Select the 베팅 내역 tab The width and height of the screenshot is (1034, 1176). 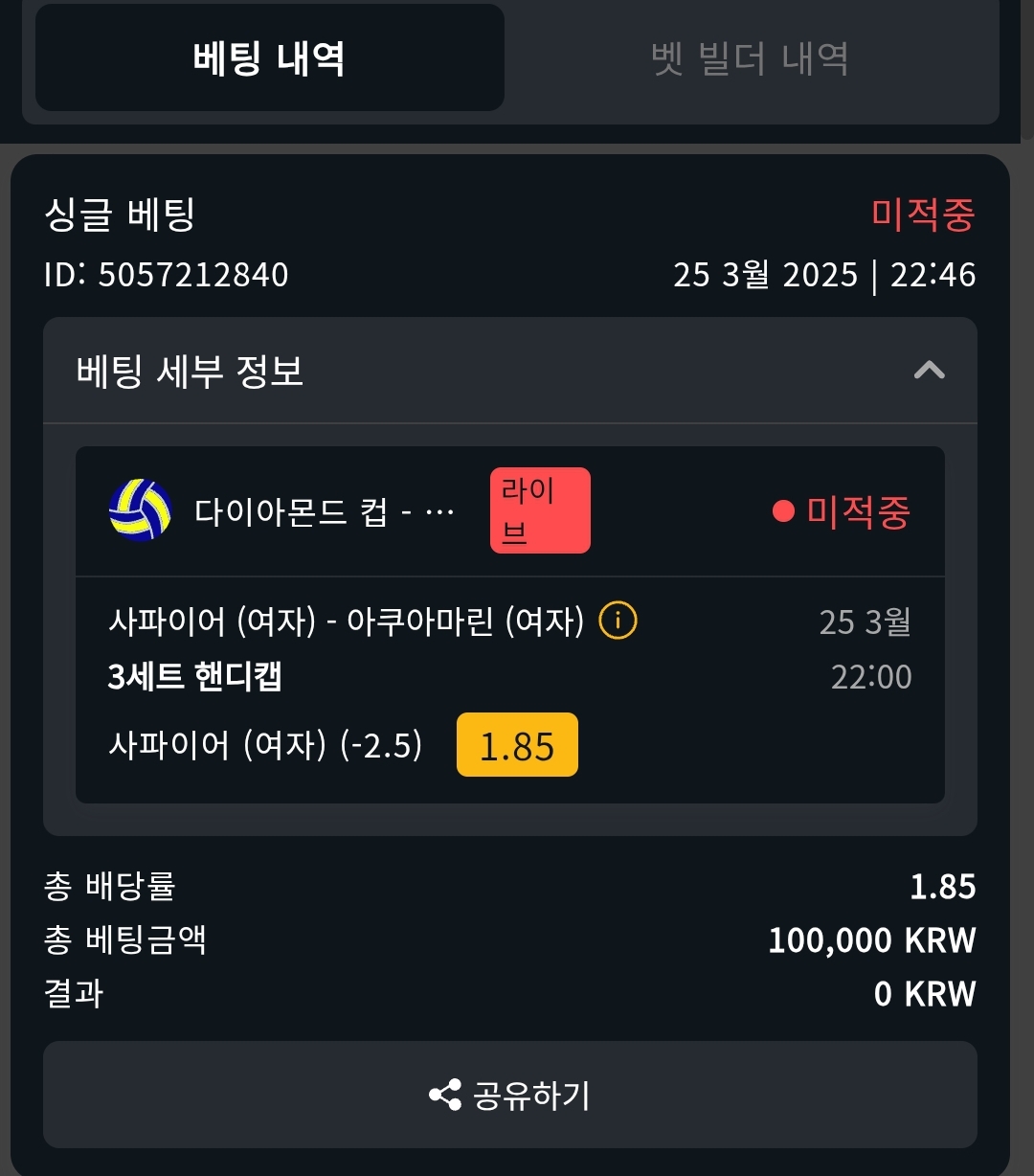click(269, 59)
